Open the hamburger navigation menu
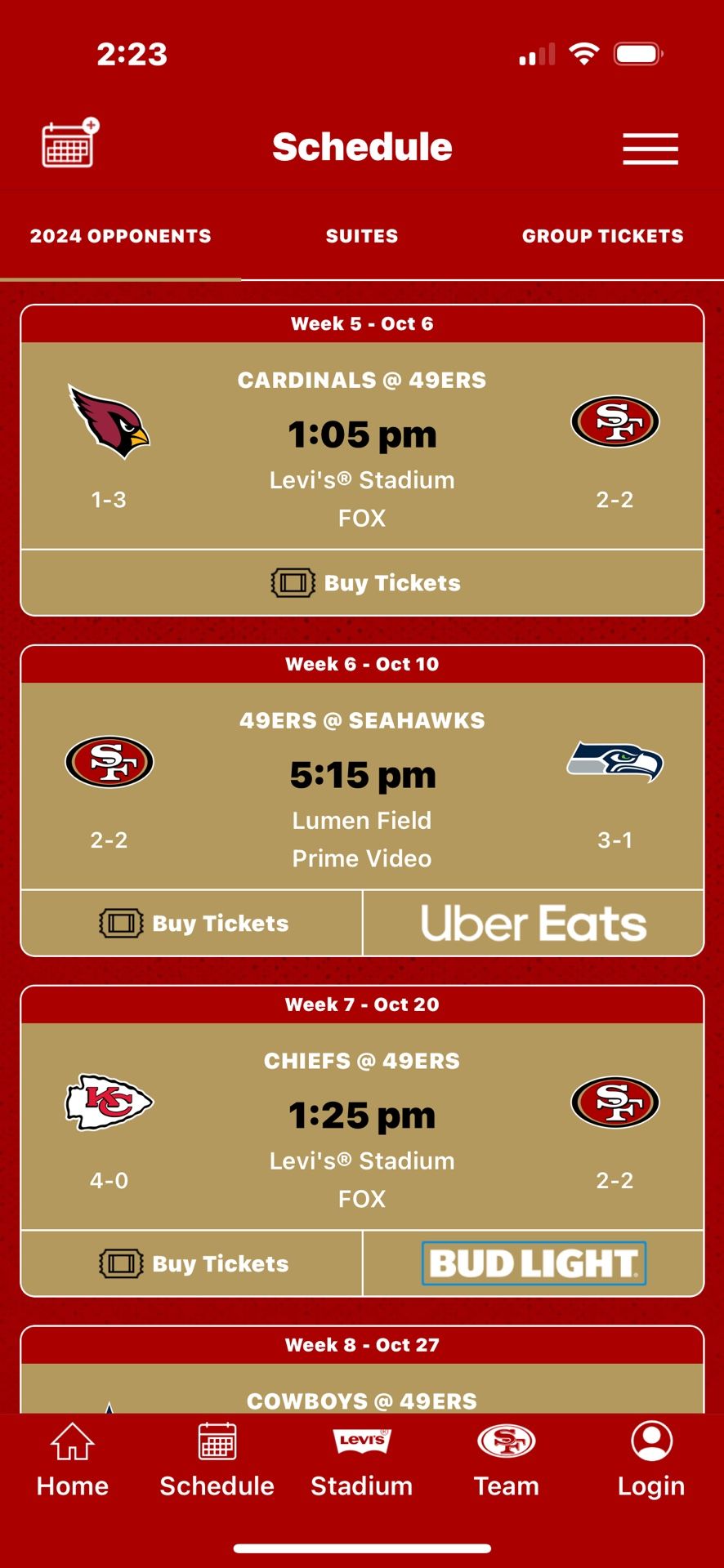The image size is (724, 1568). point(650,148)
